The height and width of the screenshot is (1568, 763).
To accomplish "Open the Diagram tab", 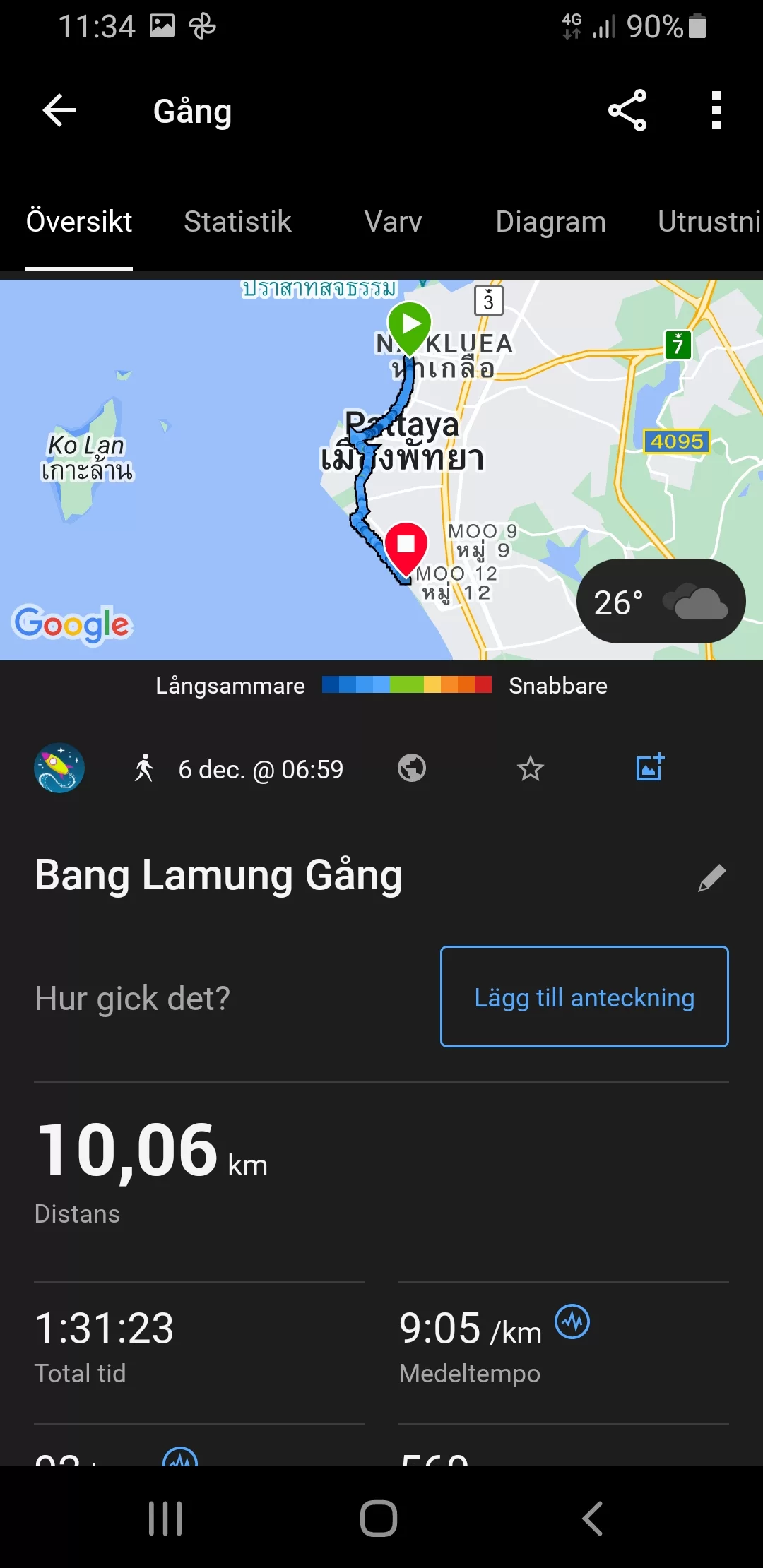I will pyautogui.click(x=551, y=221).
